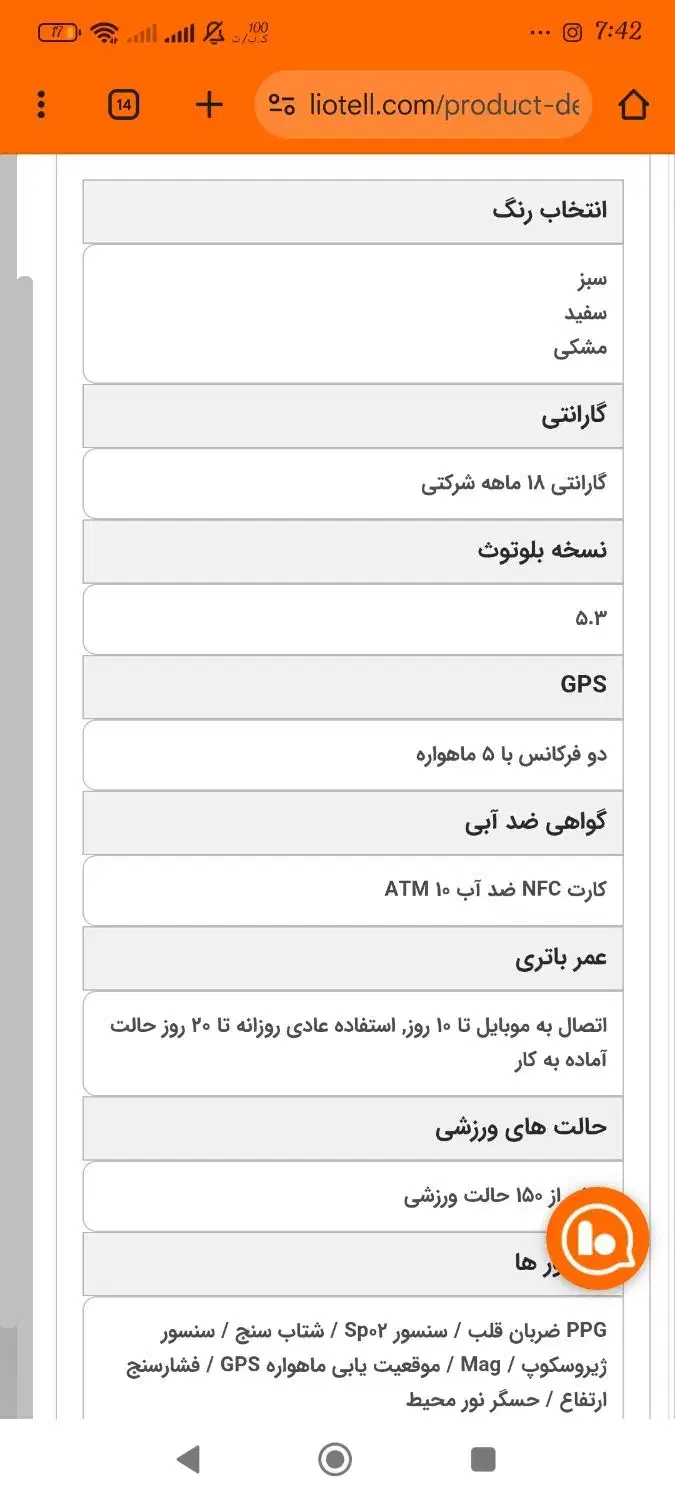Open the tab switcher showing 14 tabs
Screen dimensions: 675x1500
pyautogui.click(x=124, y=104)
